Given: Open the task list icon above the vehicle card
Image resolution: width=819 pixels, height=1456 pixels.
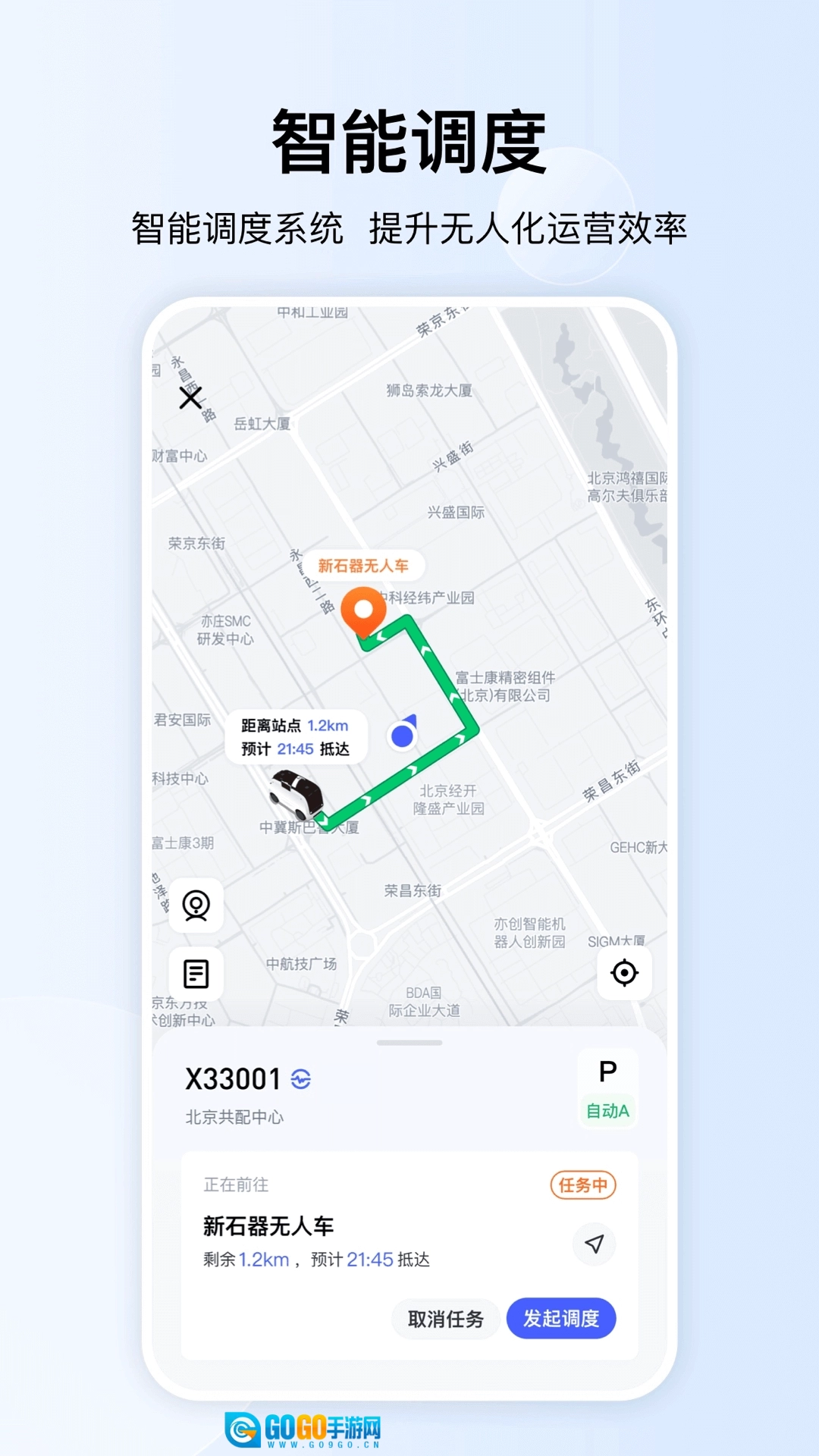Looking at the screenshot, I should click(196, 974).
